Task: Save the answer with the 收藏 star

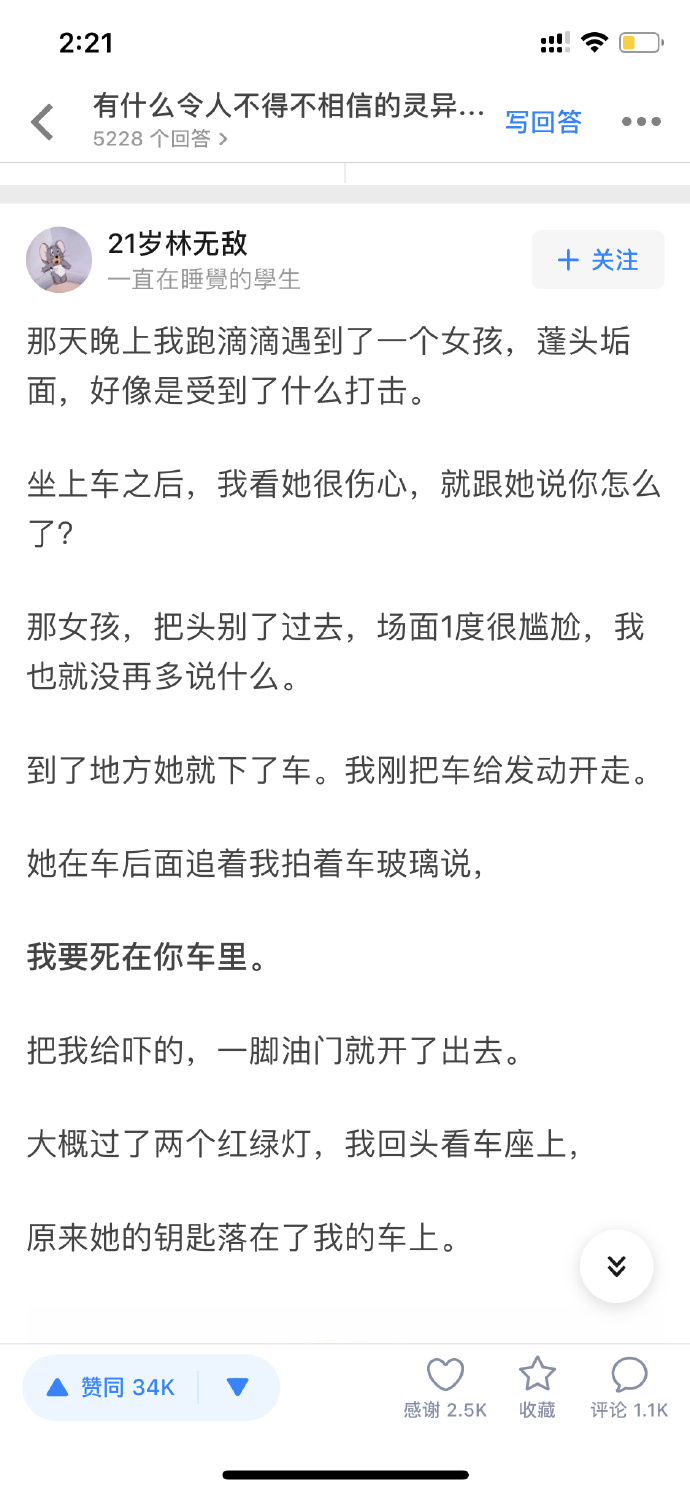Action: click(x=537, y=1387)
